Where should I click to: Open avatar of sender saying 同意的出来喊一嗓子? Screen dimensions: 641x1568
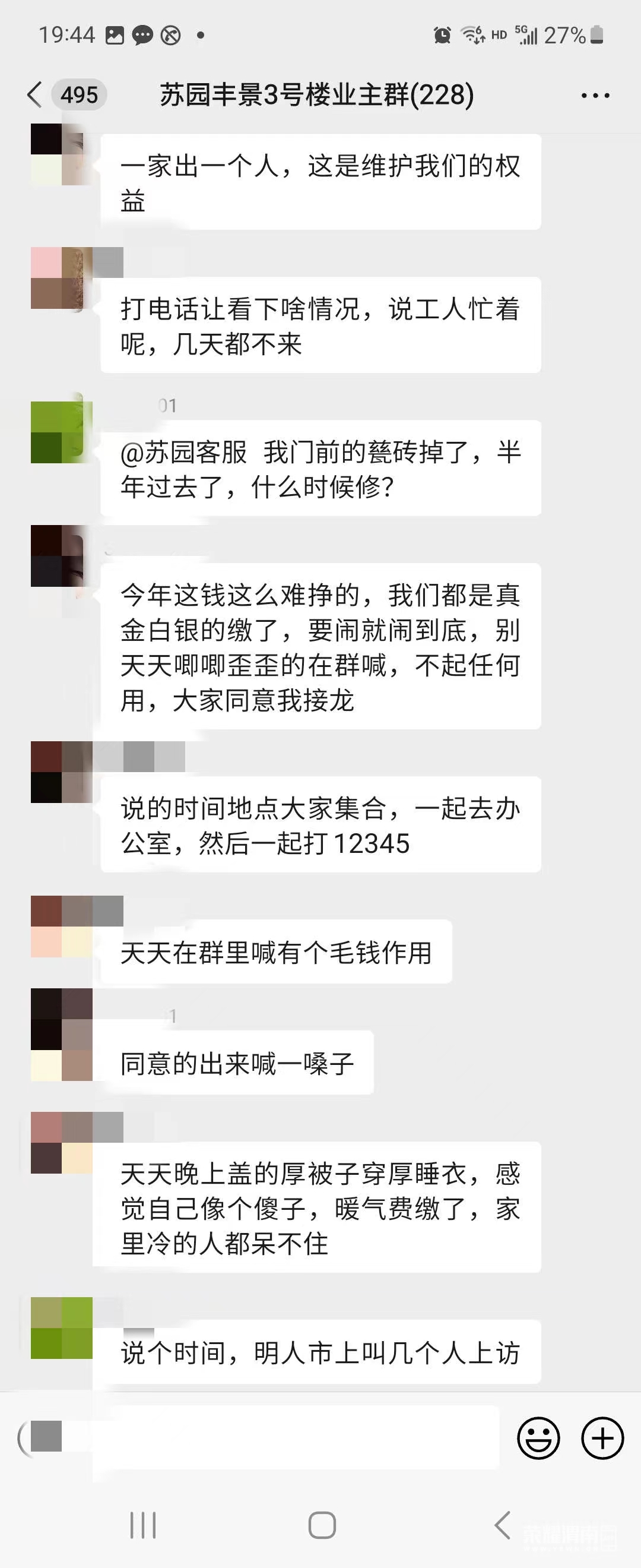click(61, 1035)
